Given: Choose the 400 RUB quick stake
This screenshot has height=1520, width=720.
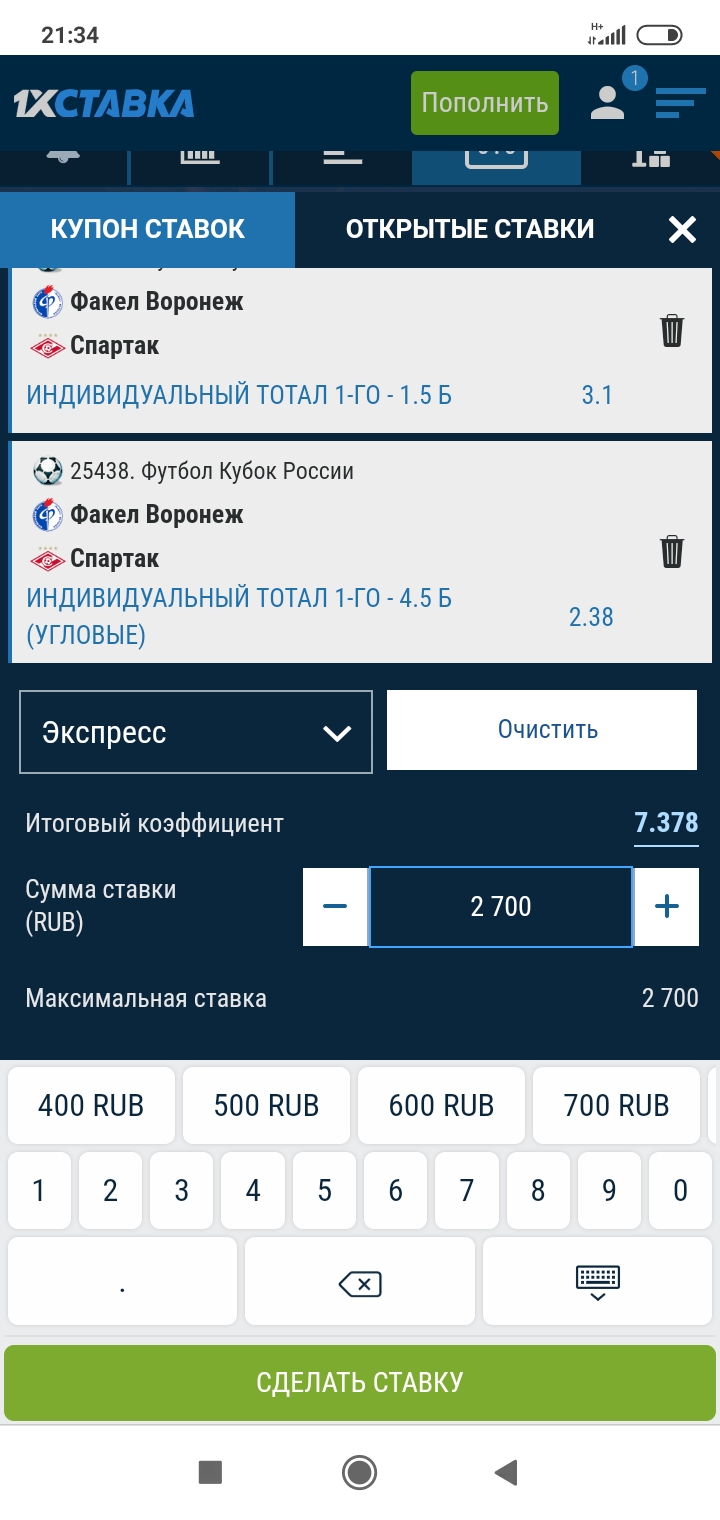Looking at the screenshot, I should (91, 1105).
